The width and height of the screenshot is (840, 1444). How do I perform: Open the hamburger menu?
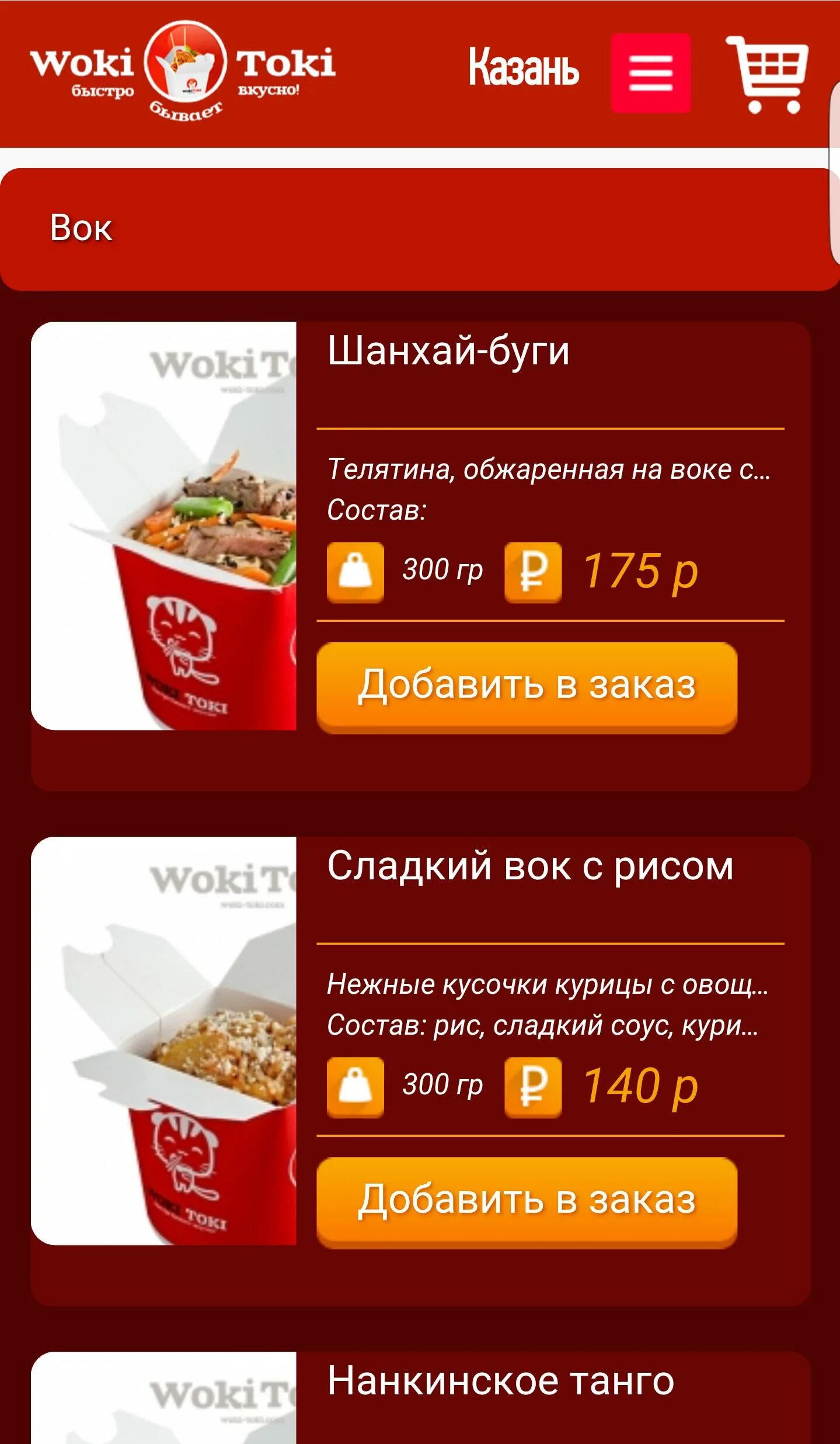(x=650, y=73)
